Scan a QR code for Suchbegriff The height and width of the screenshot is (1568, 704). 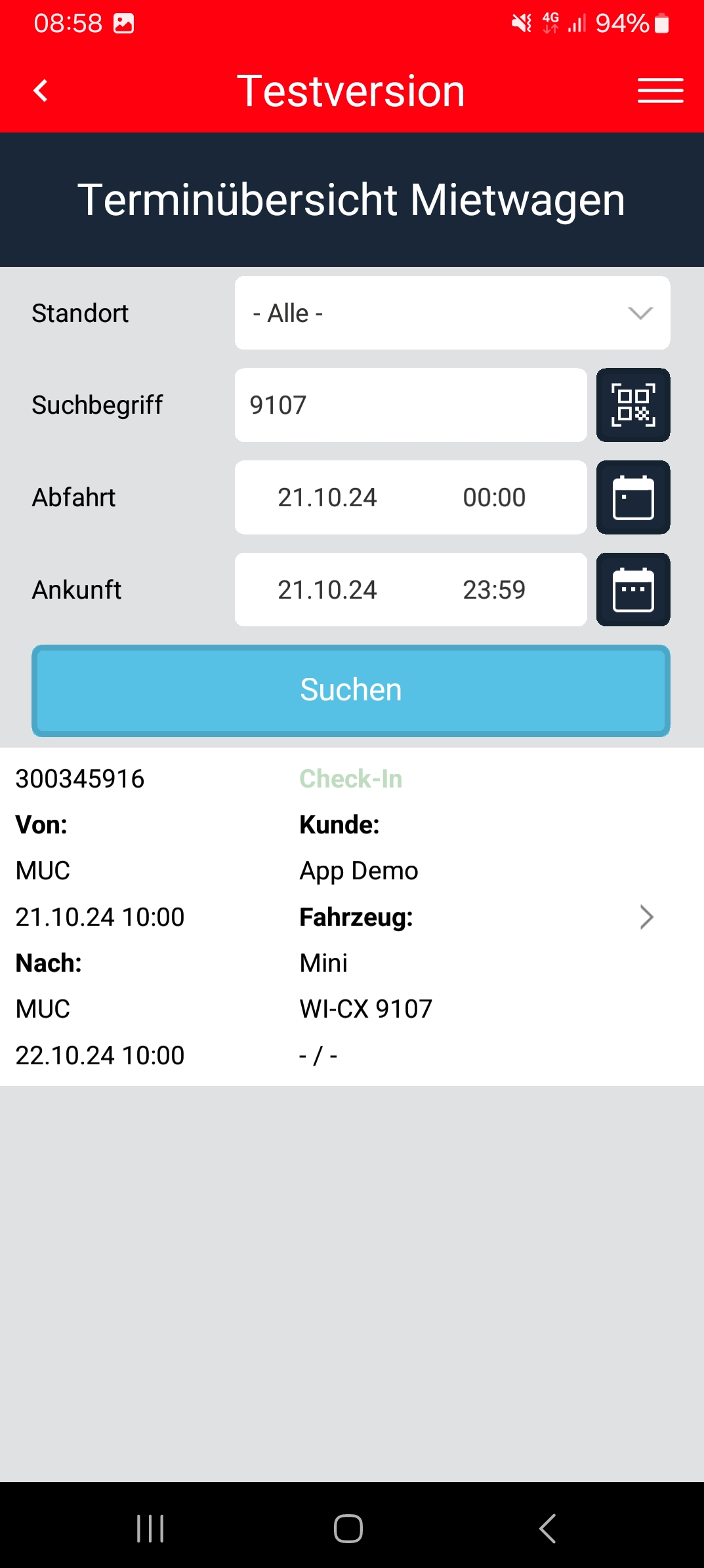point(632,405)
